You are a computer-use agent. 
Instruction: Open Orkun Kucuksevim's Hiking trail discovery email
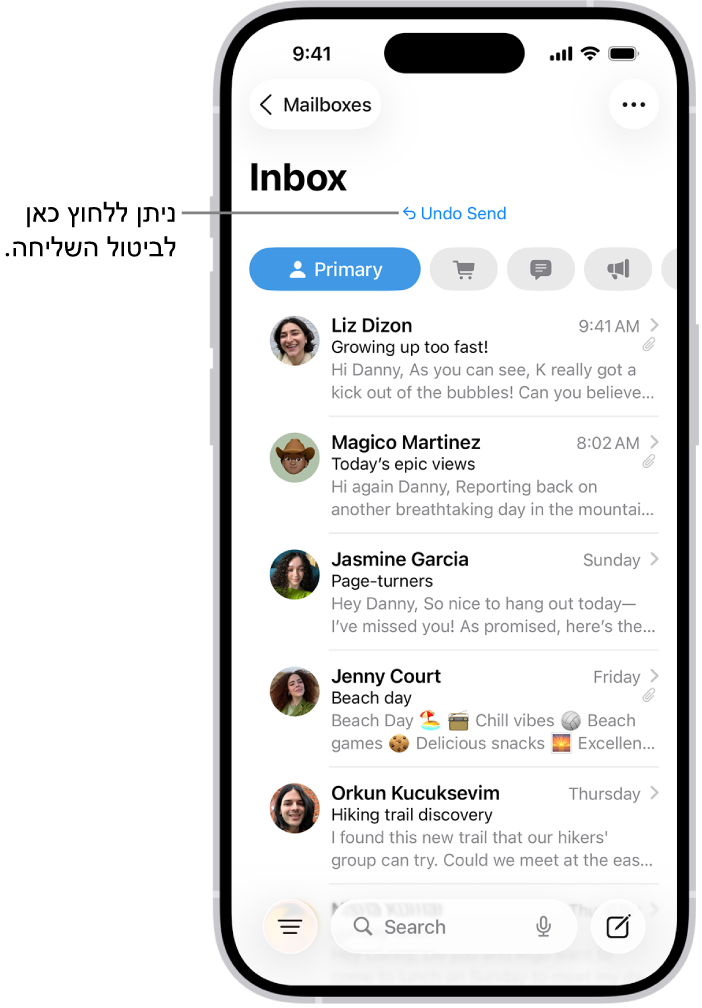pyautogui.click(x=480, y=827)
